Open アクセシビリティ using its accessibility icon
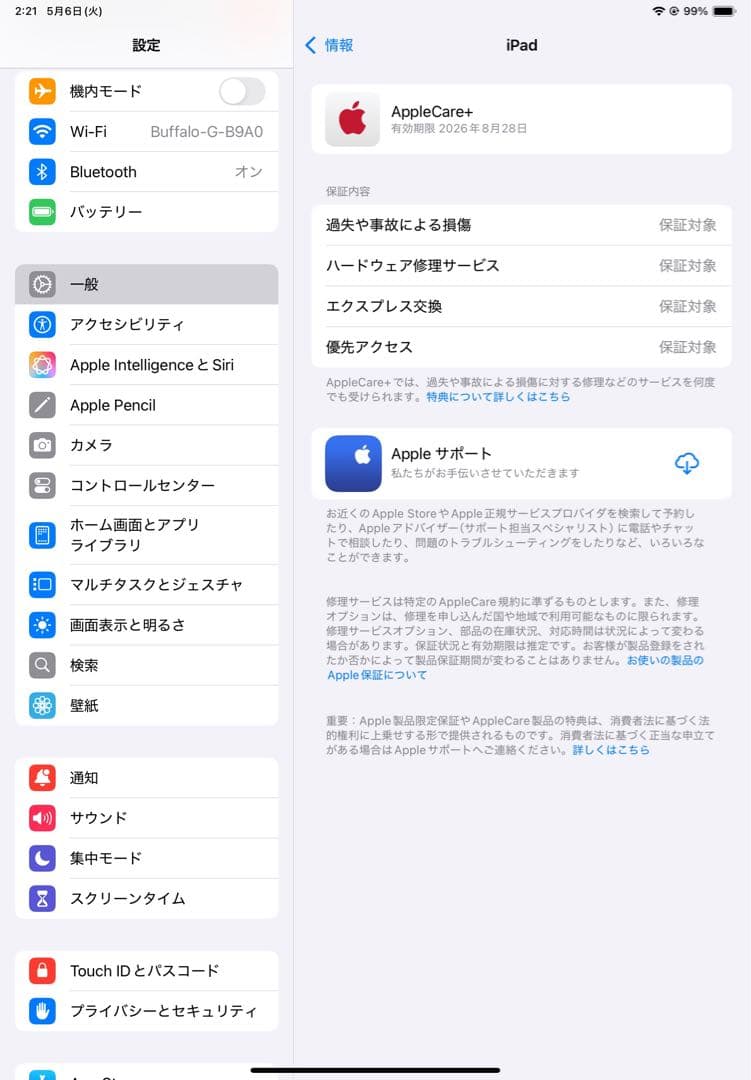Viewport: 751px width, 1080px height. [40, 324]
